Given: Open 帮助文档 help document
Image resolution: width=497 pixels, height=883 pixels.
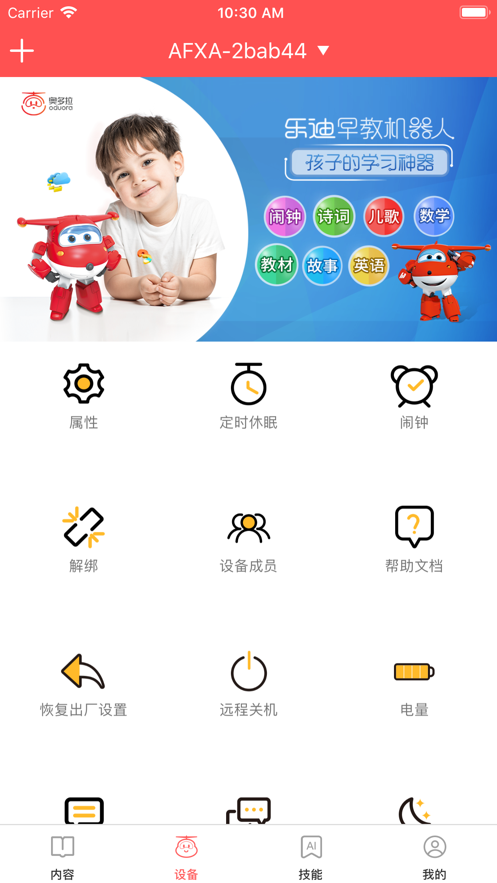Looking at the screenshot, I should 414,540.
